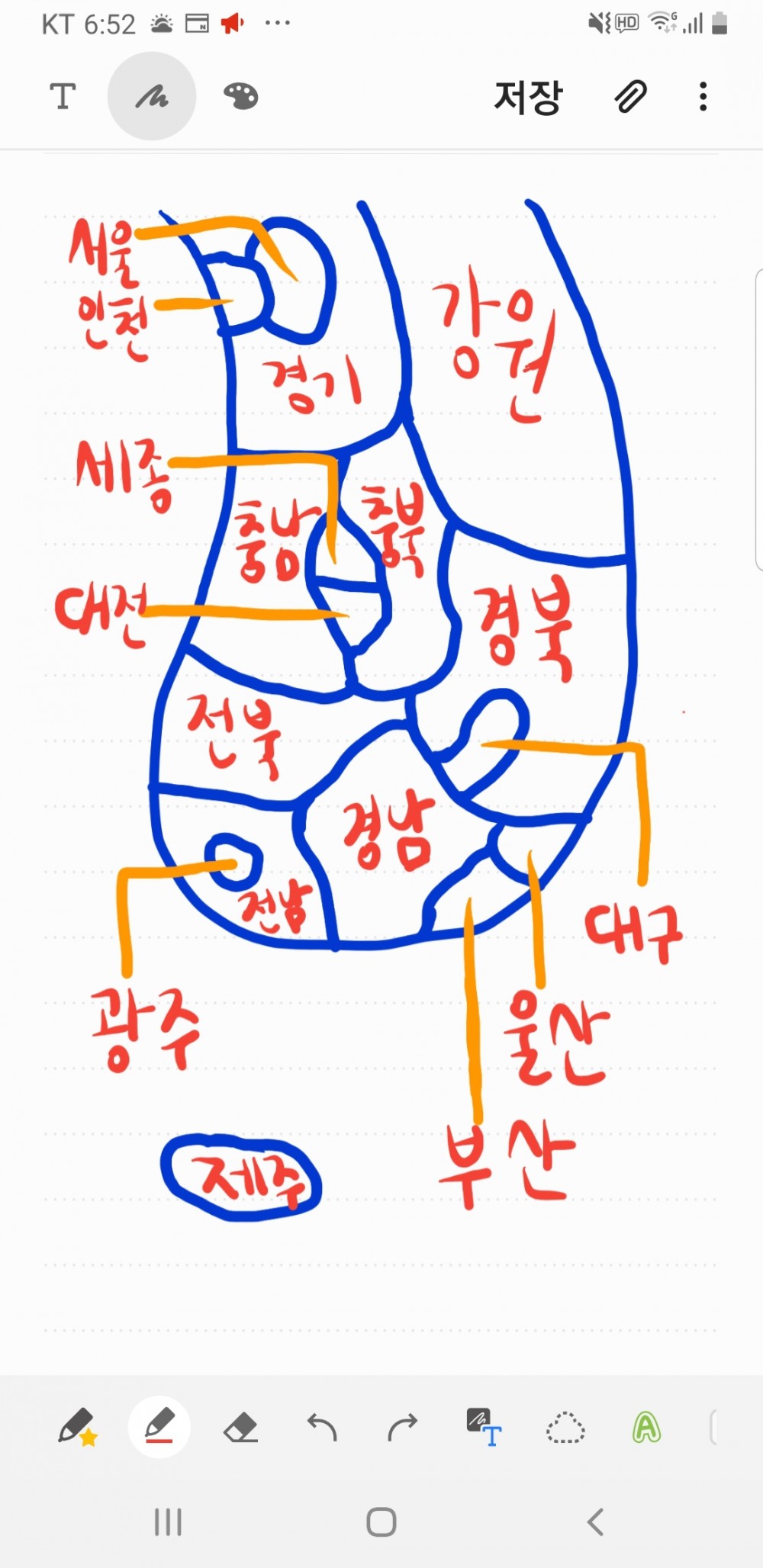
Task: Open the brush painting palette
Action: click(x=240, y=97)
